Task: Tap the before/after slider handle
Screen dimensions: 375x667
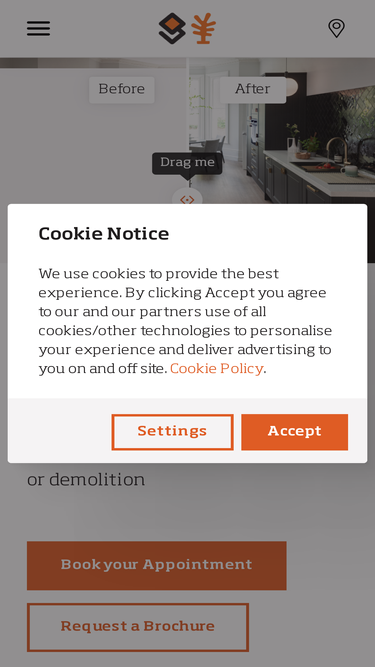Action: pos(187,197)
